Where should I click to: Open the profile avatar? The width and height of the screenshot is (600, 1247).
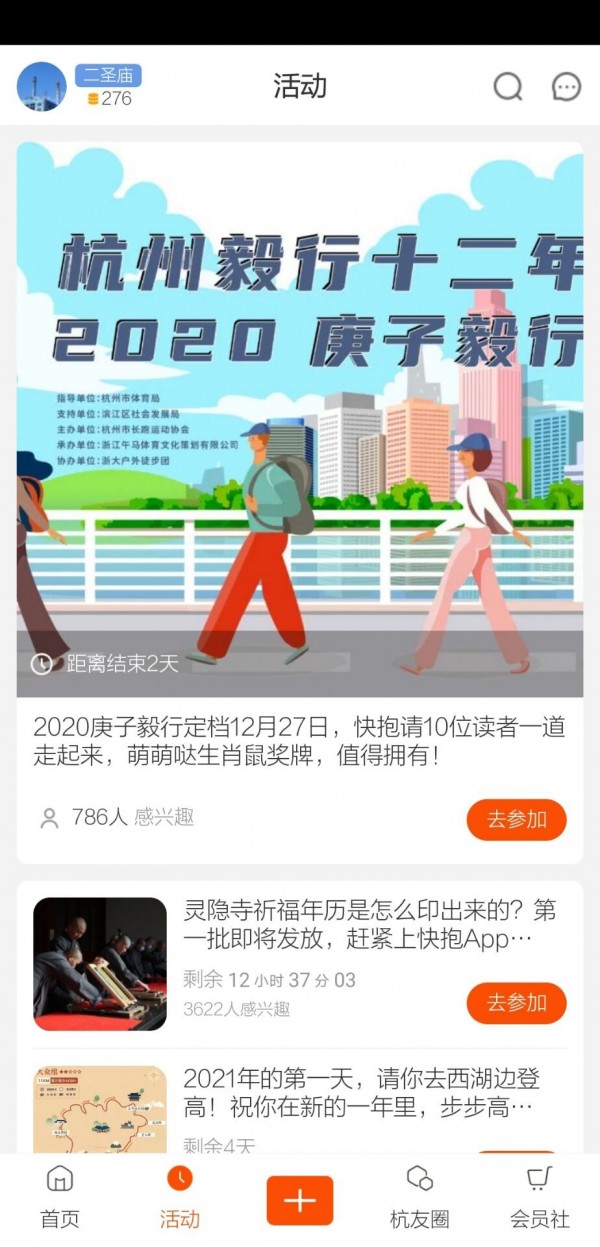(42, 87)
